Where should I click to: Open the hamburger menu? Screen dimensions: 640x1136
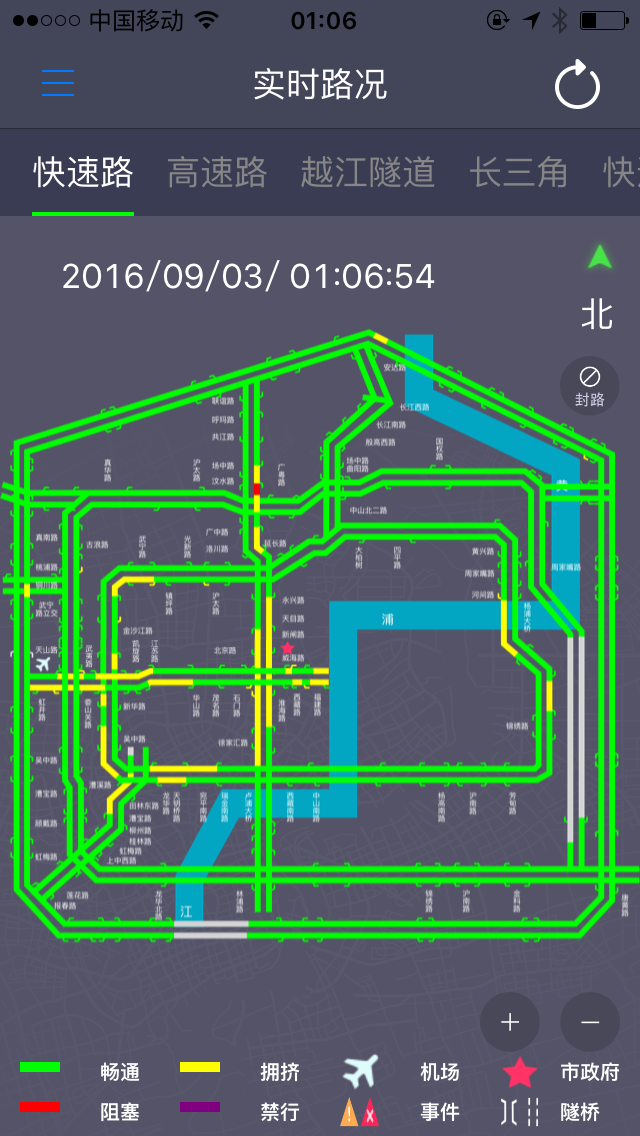(x=58, y=84)
